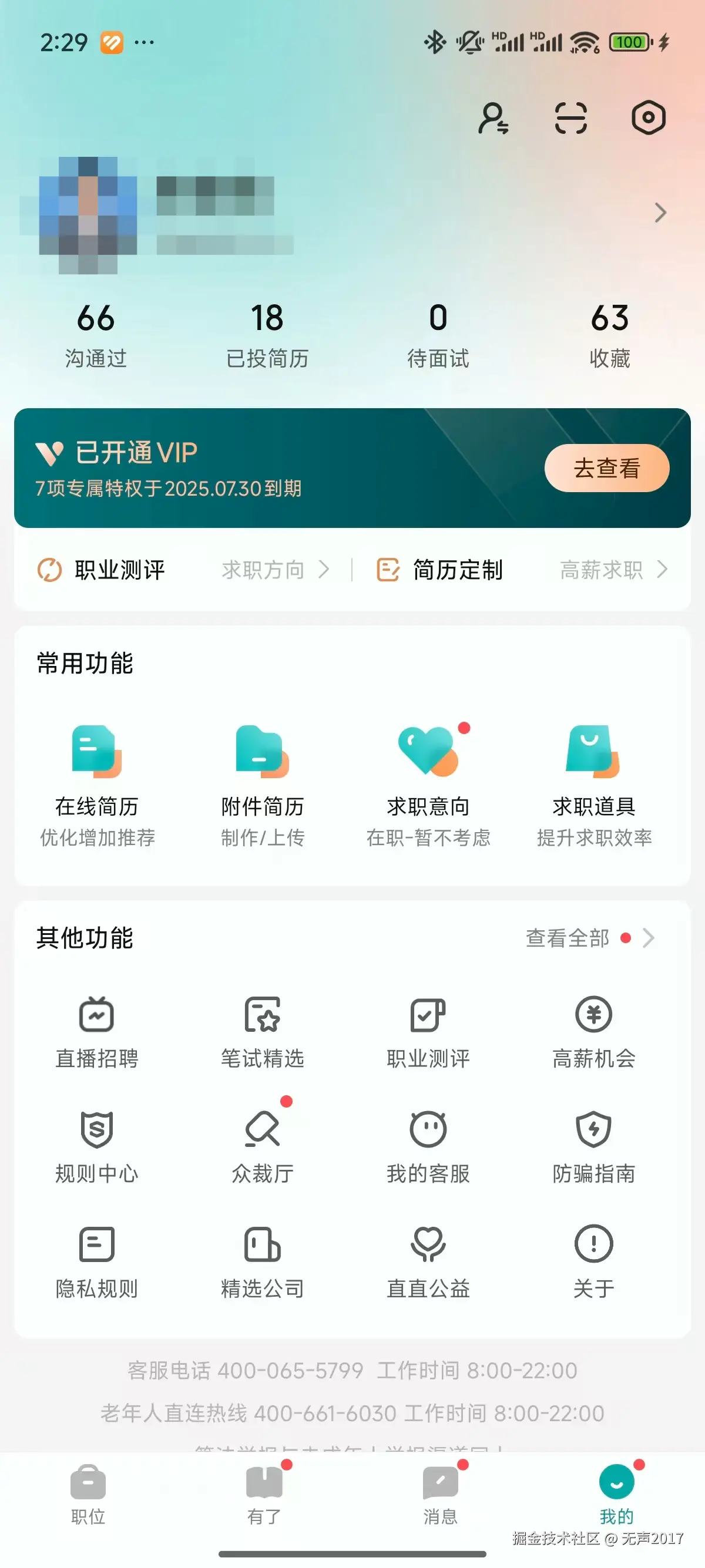
Task: Switch to the 消息 messages tab
Action: 440,1495
